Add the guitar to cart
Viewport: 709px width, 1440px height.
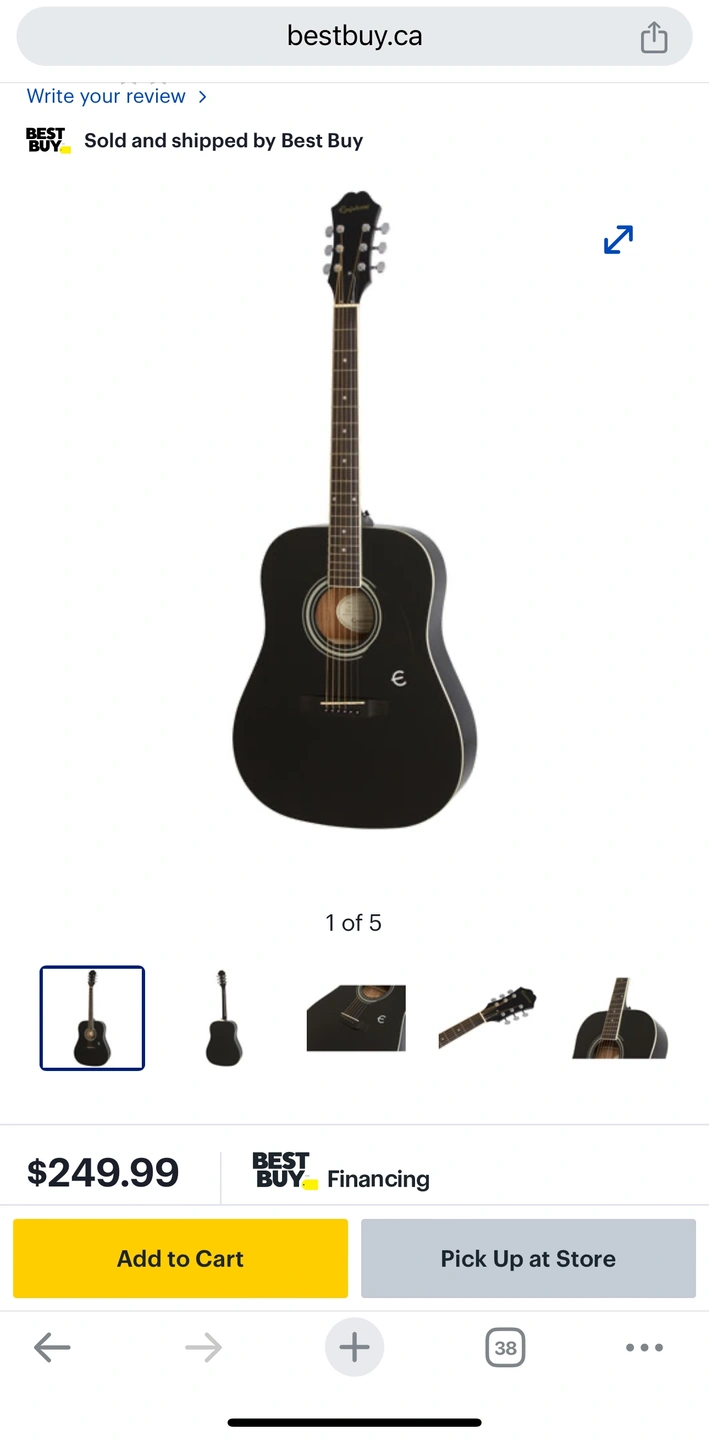point(180,1258)
